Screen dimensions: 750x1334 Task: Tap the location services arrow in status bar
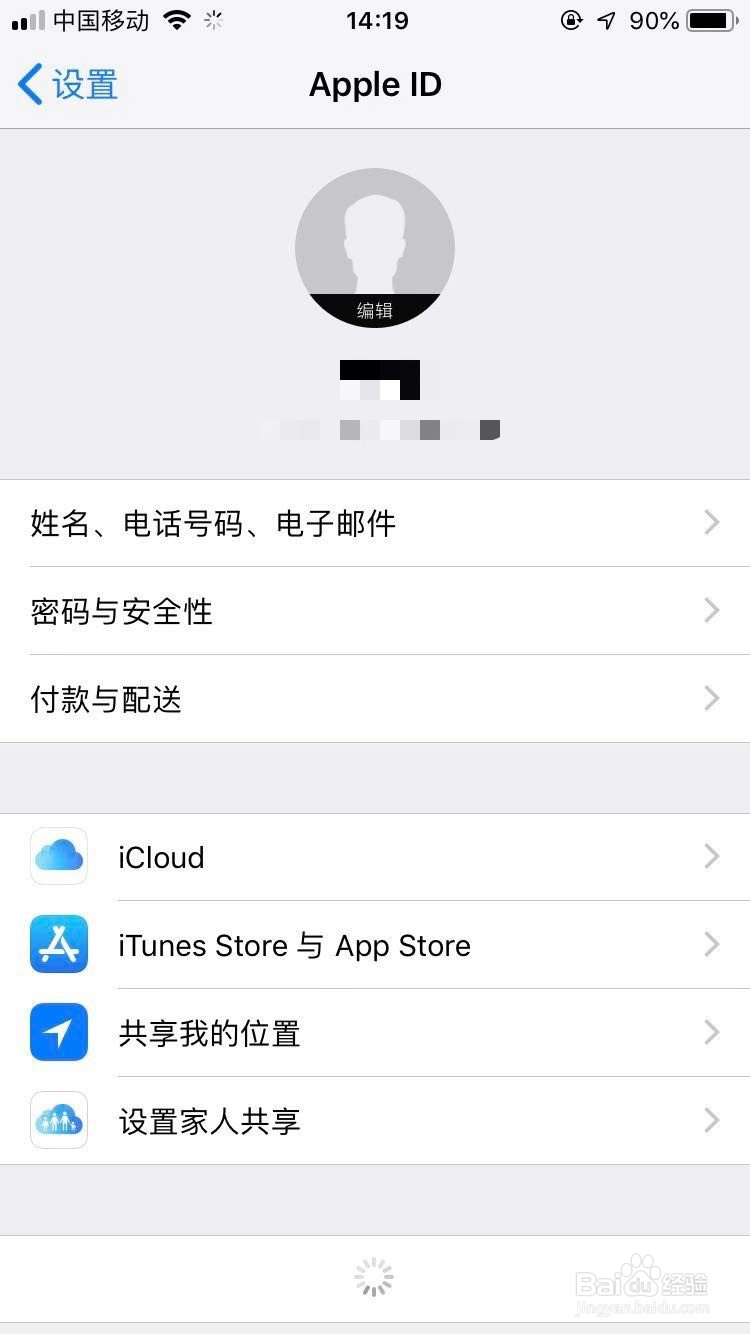pyautogui.click(x=606, y=20)
